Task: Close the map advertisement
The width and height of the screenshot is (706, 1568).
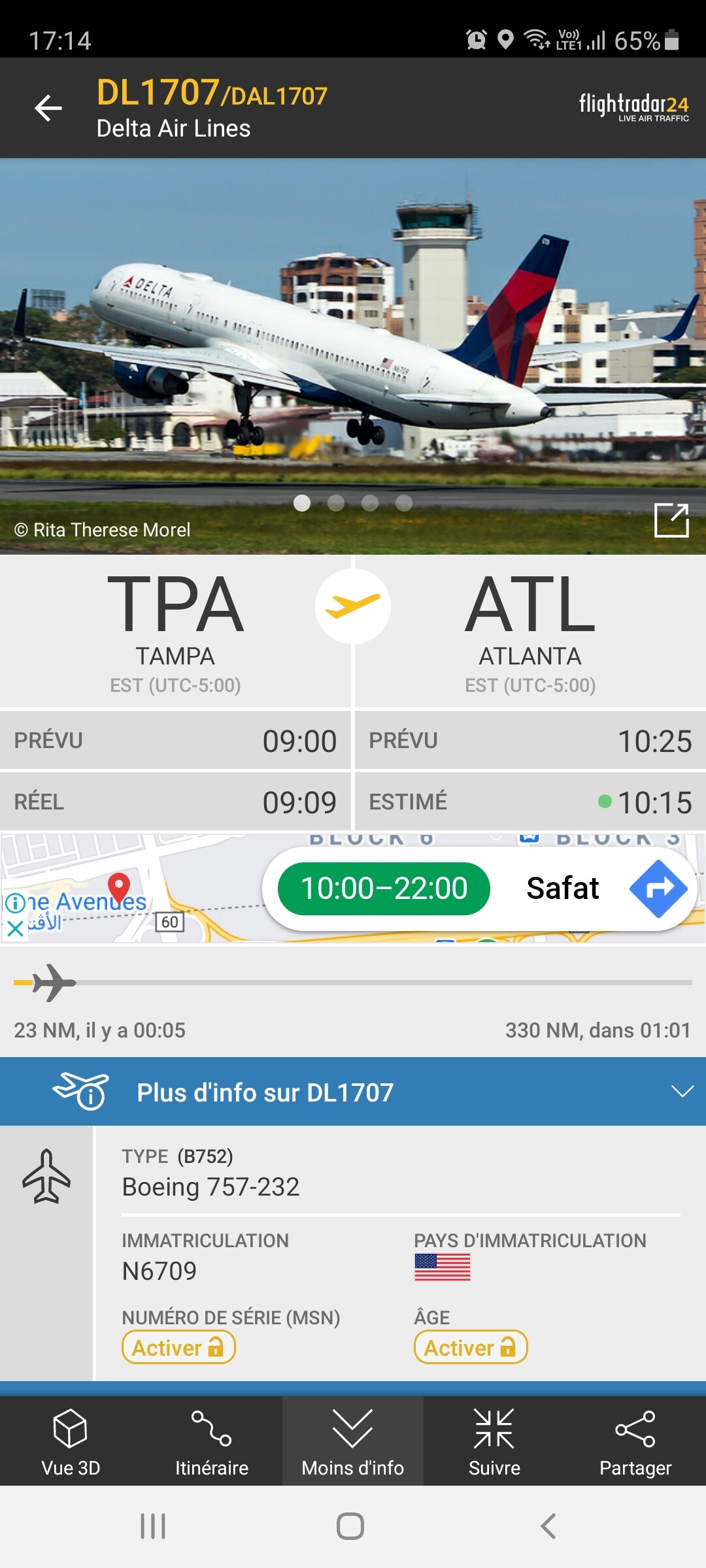Action: 15,928
